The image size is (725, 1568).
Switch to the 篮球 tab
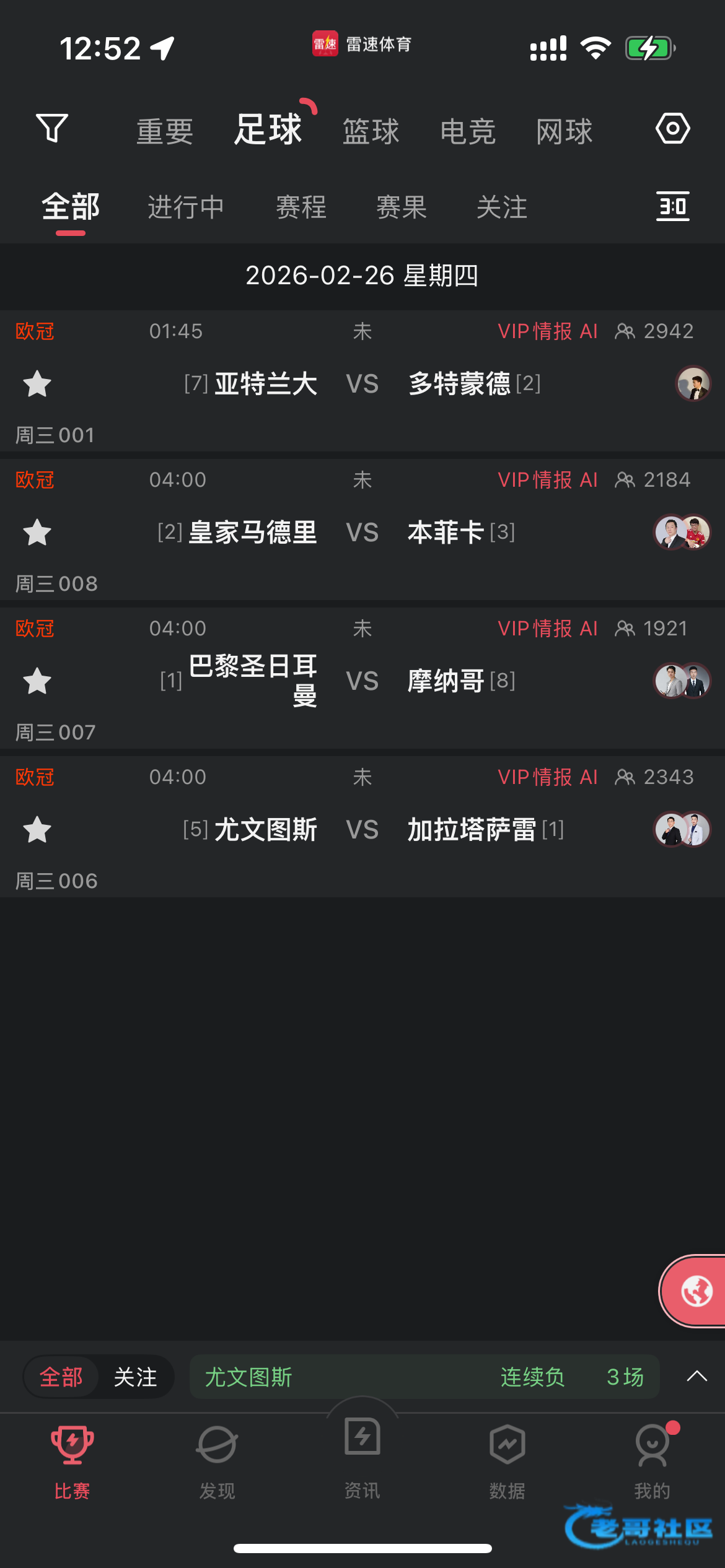click(x=371, y=131)
